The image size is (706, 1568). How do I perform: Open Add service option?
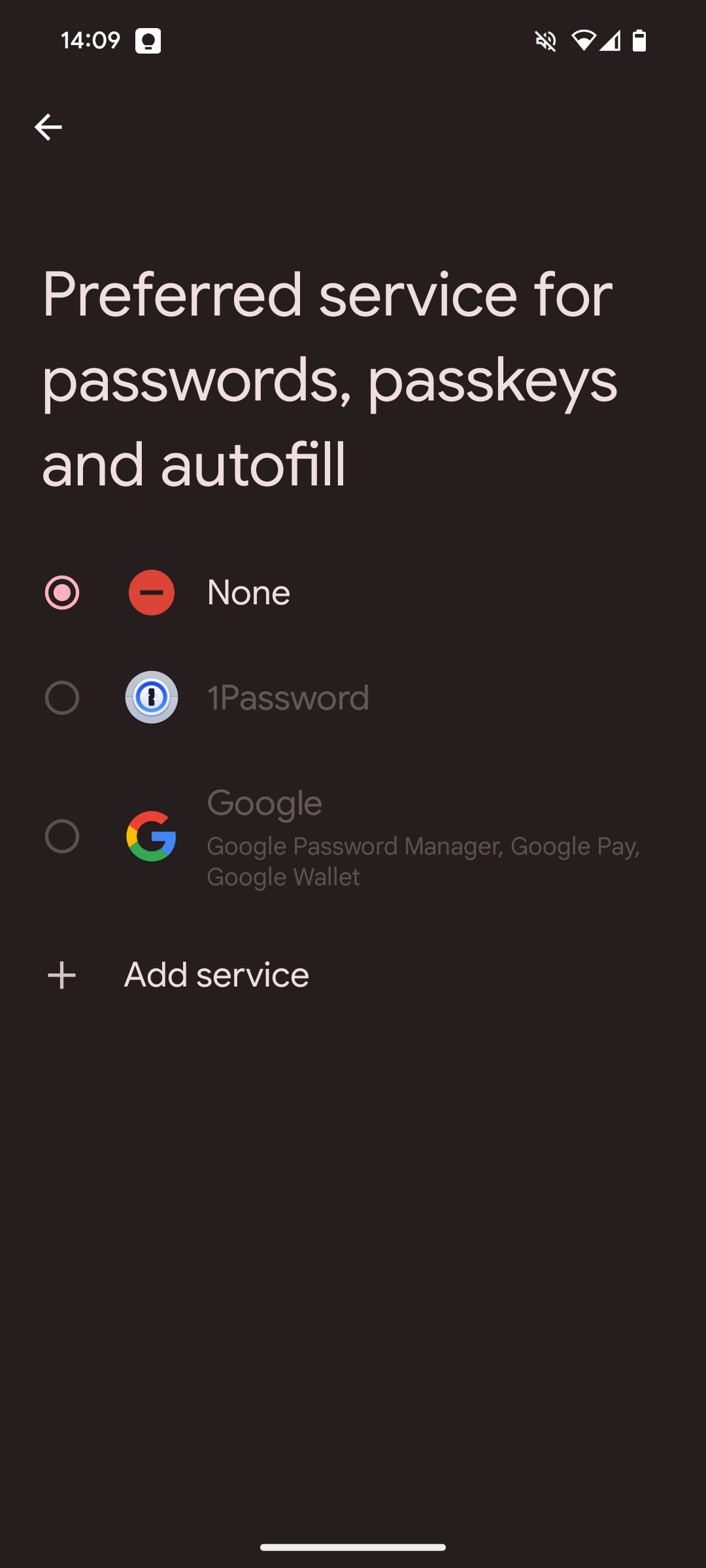coord(216,975)
